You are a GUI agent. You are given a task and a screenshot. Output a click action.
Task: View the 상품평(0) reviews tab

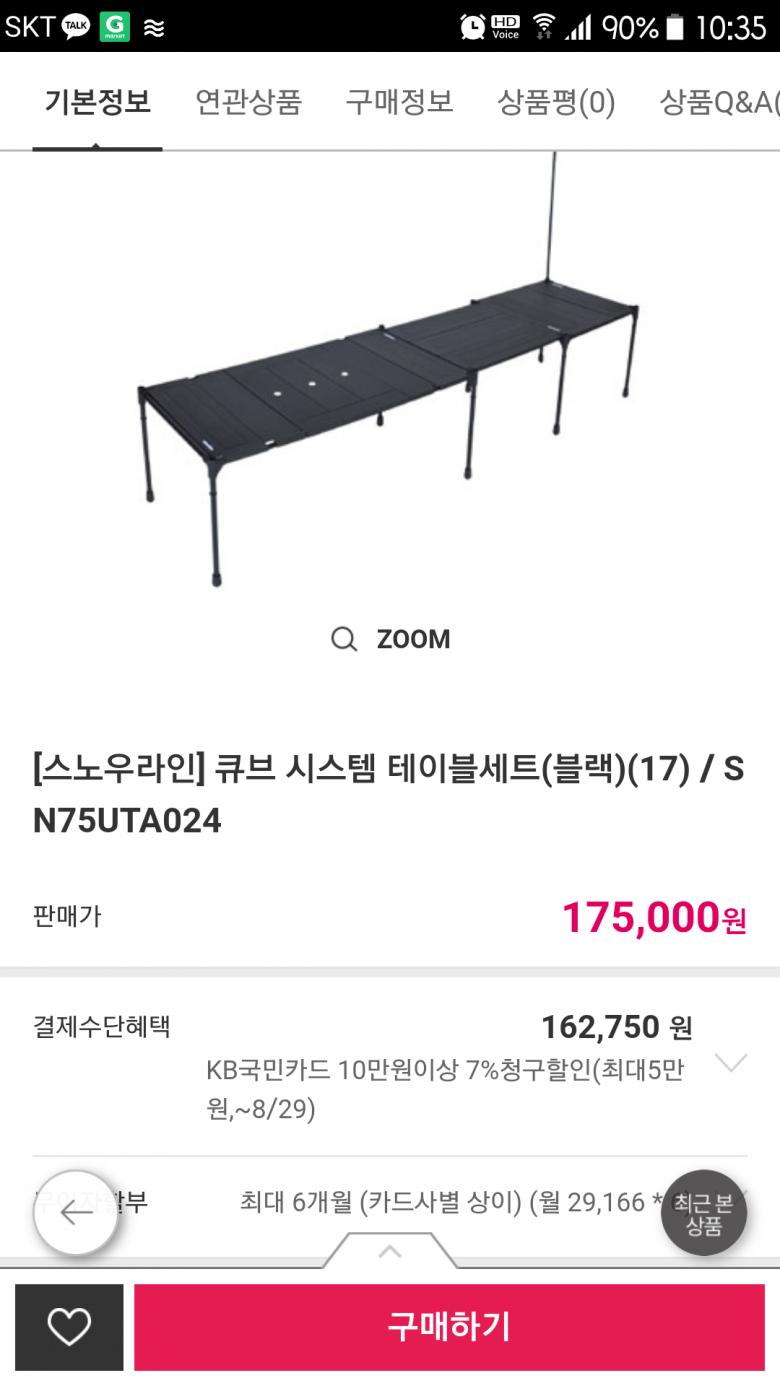click(x=556, y=102)
